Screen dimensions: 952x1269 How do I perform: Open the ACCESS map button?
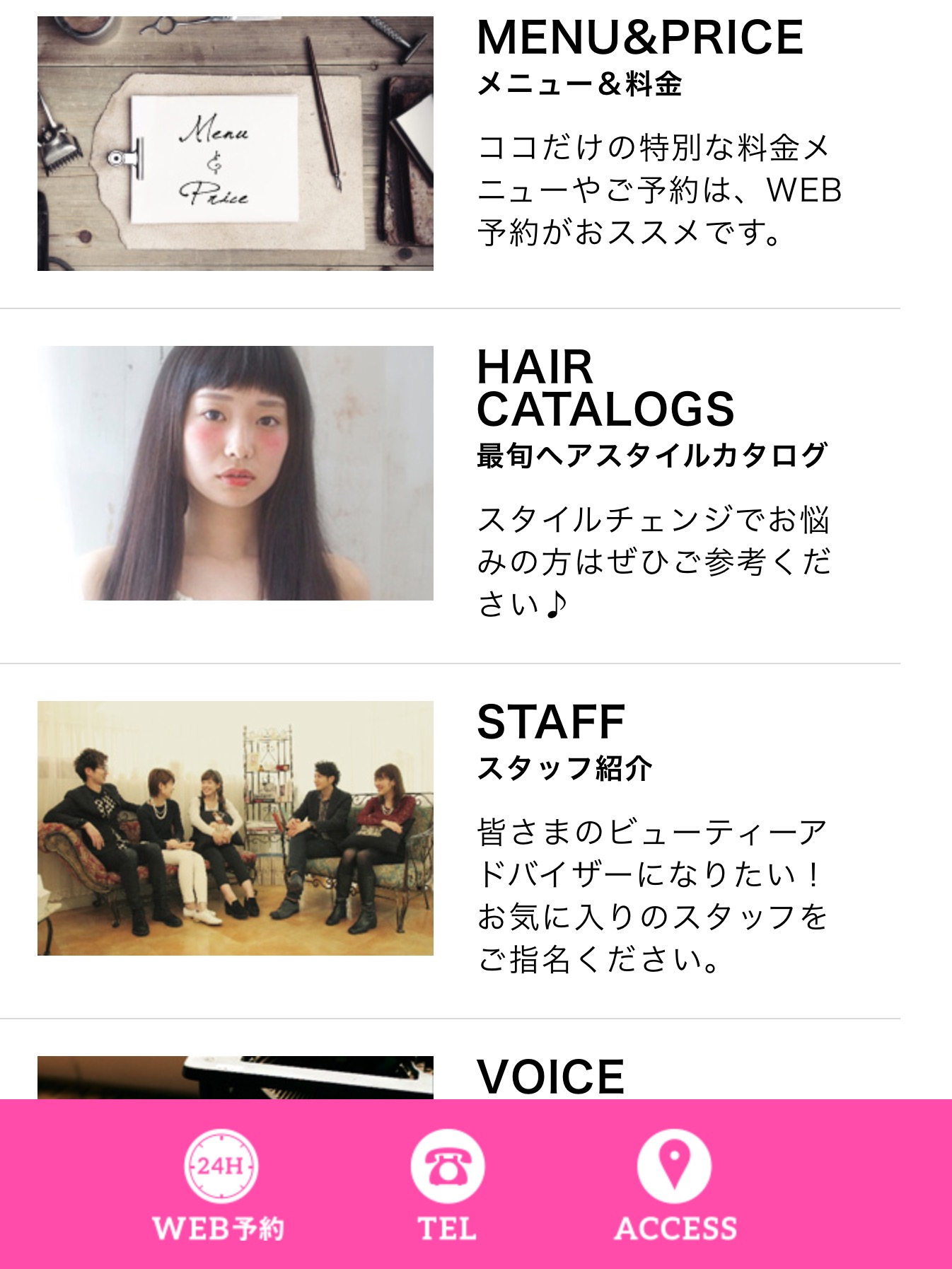[x=675, y=1185]
